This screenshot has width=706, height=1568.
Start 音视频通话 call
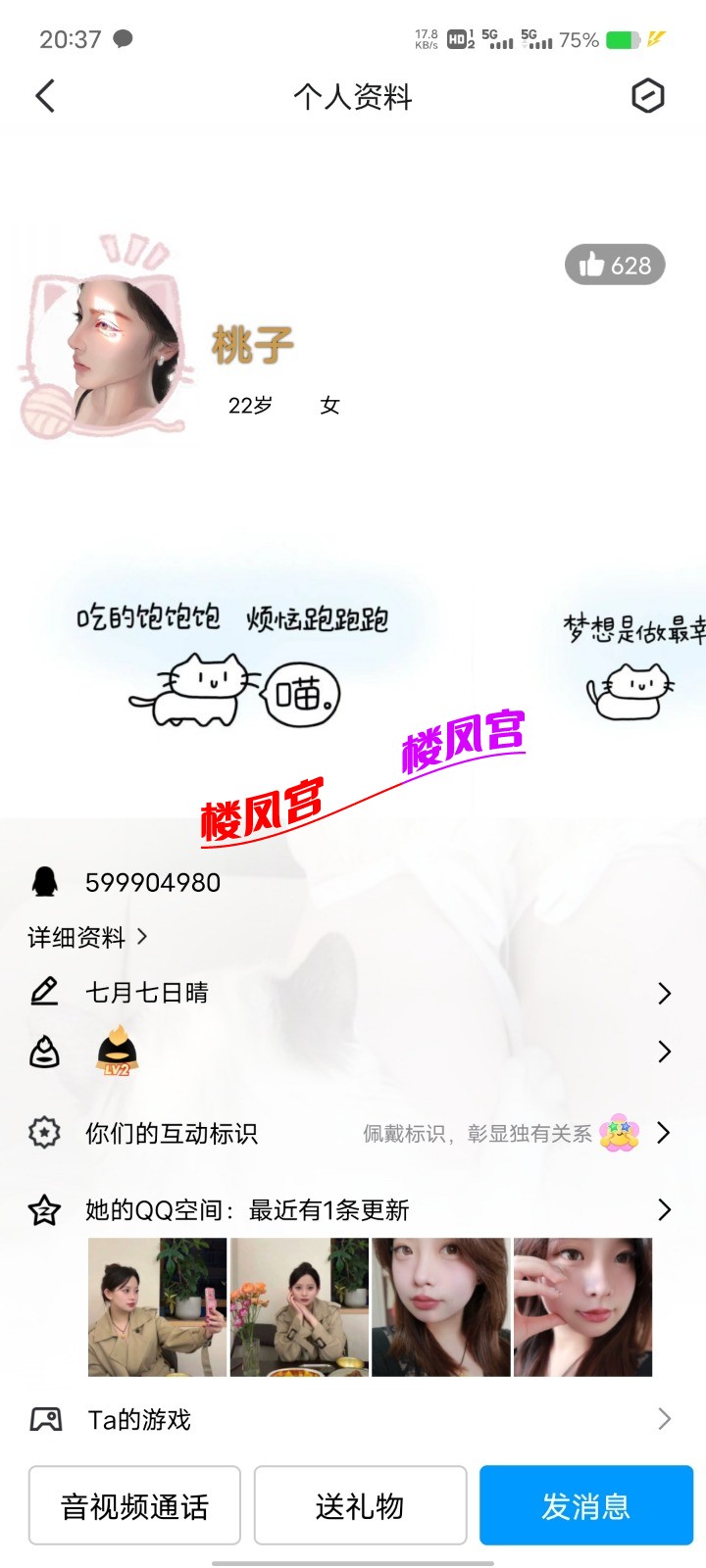[134, 1505]
